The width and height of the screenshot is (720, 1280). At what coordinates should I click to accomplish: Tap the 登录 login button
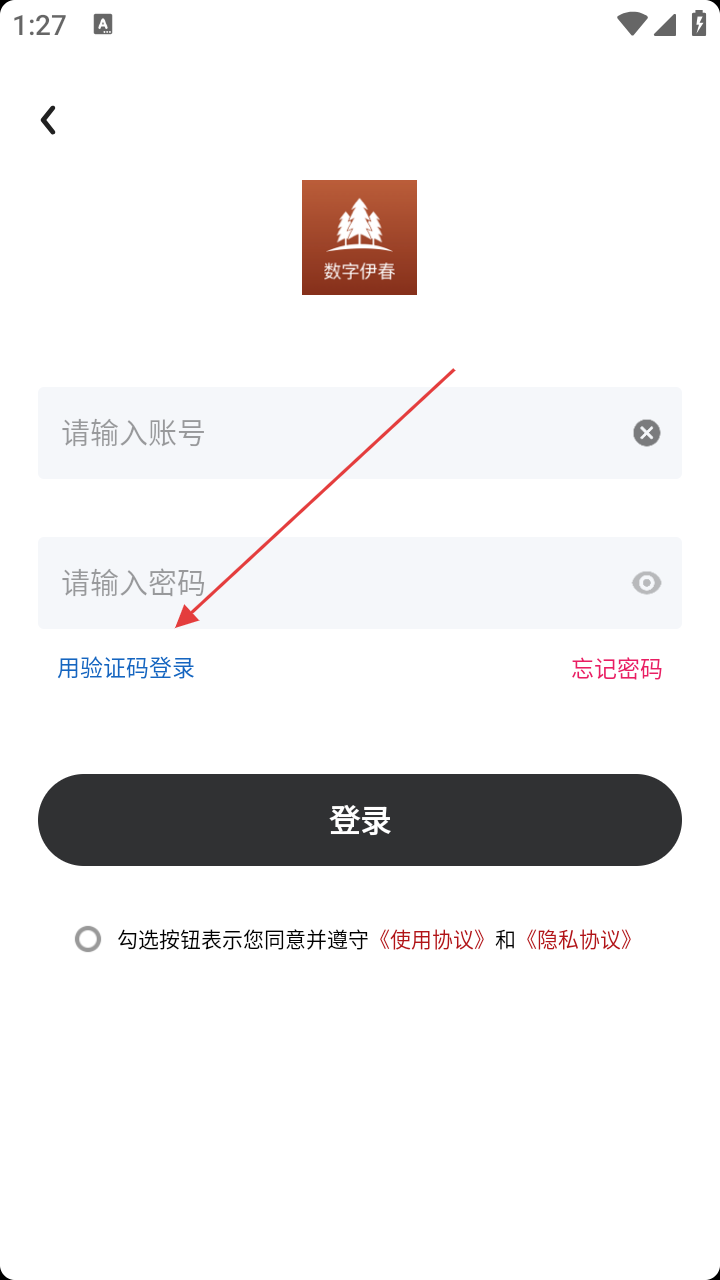click(x=360, y=820)
